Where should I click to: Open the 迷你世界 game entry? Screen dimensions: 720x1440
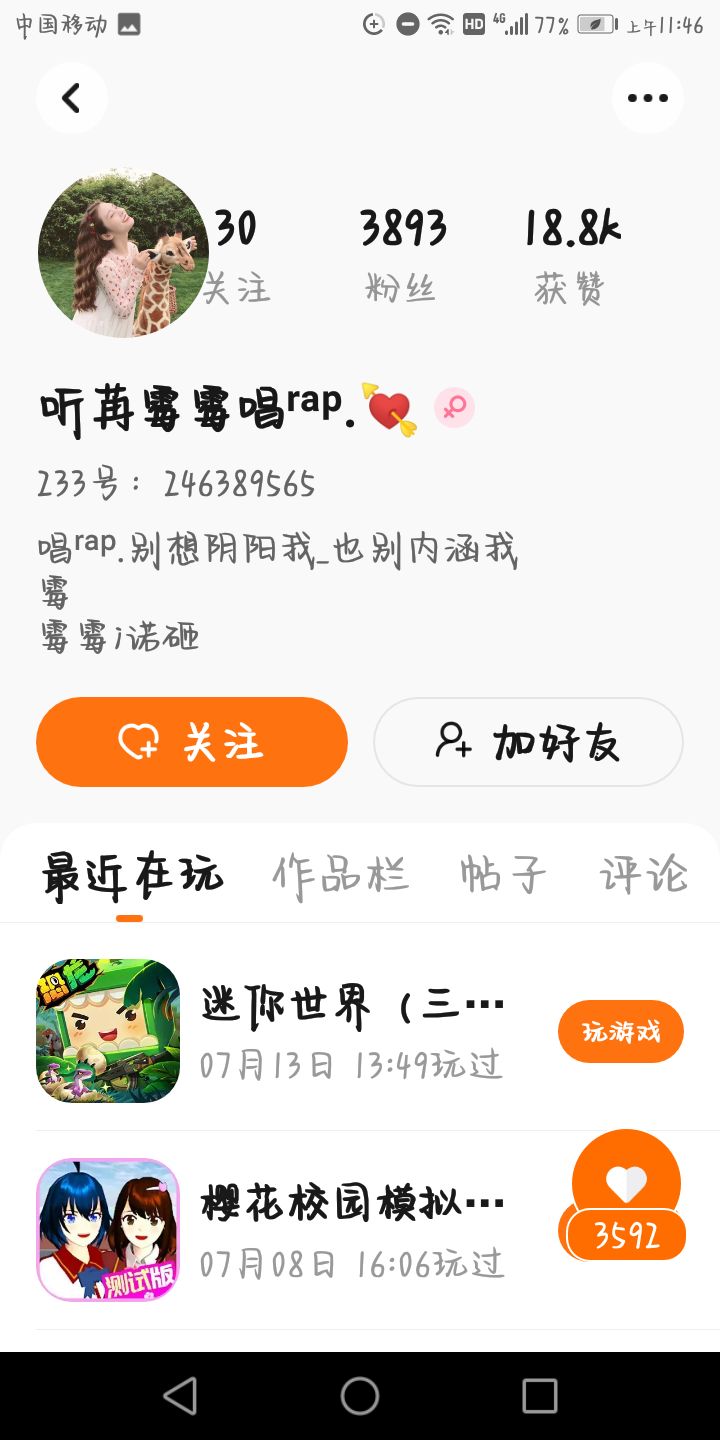350,1030
